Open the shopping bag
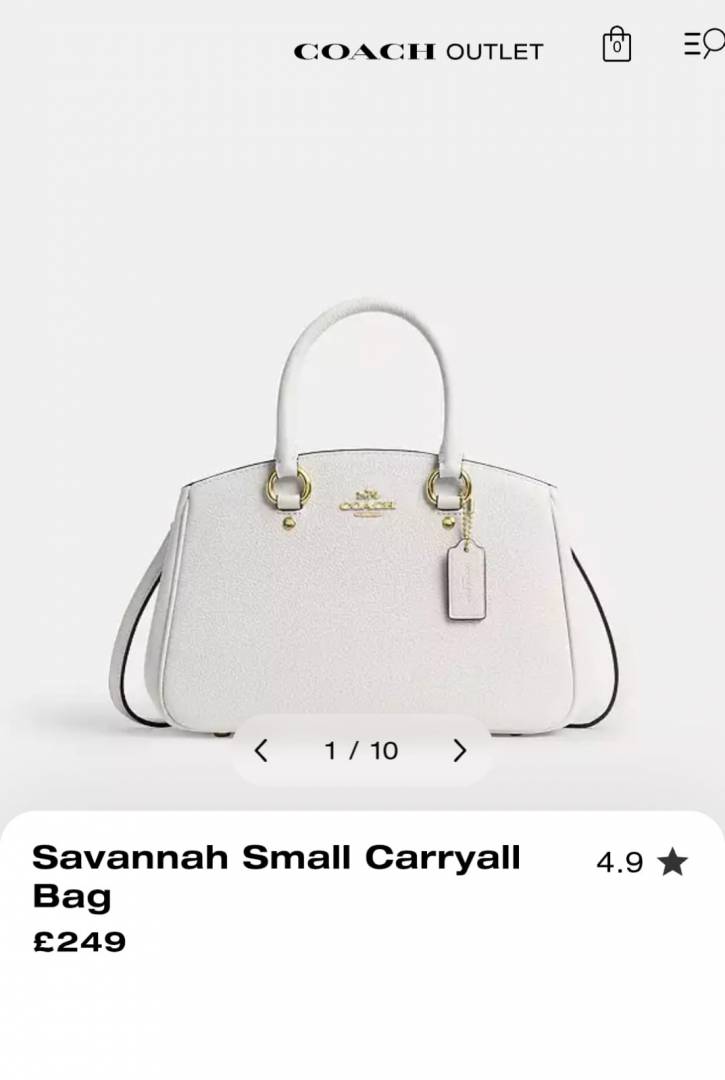 (616, 45)
